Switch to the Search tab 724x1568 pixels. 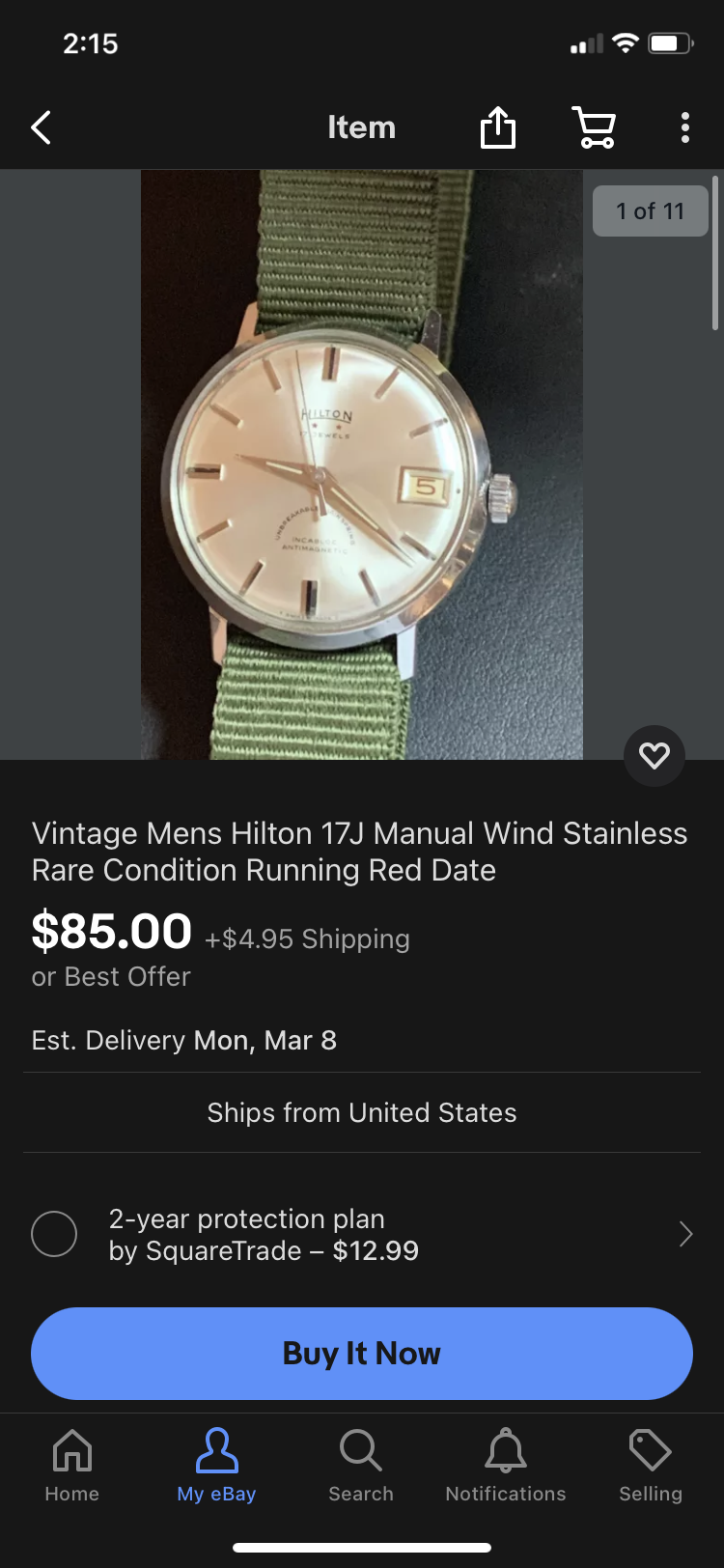click(361, 1466)
